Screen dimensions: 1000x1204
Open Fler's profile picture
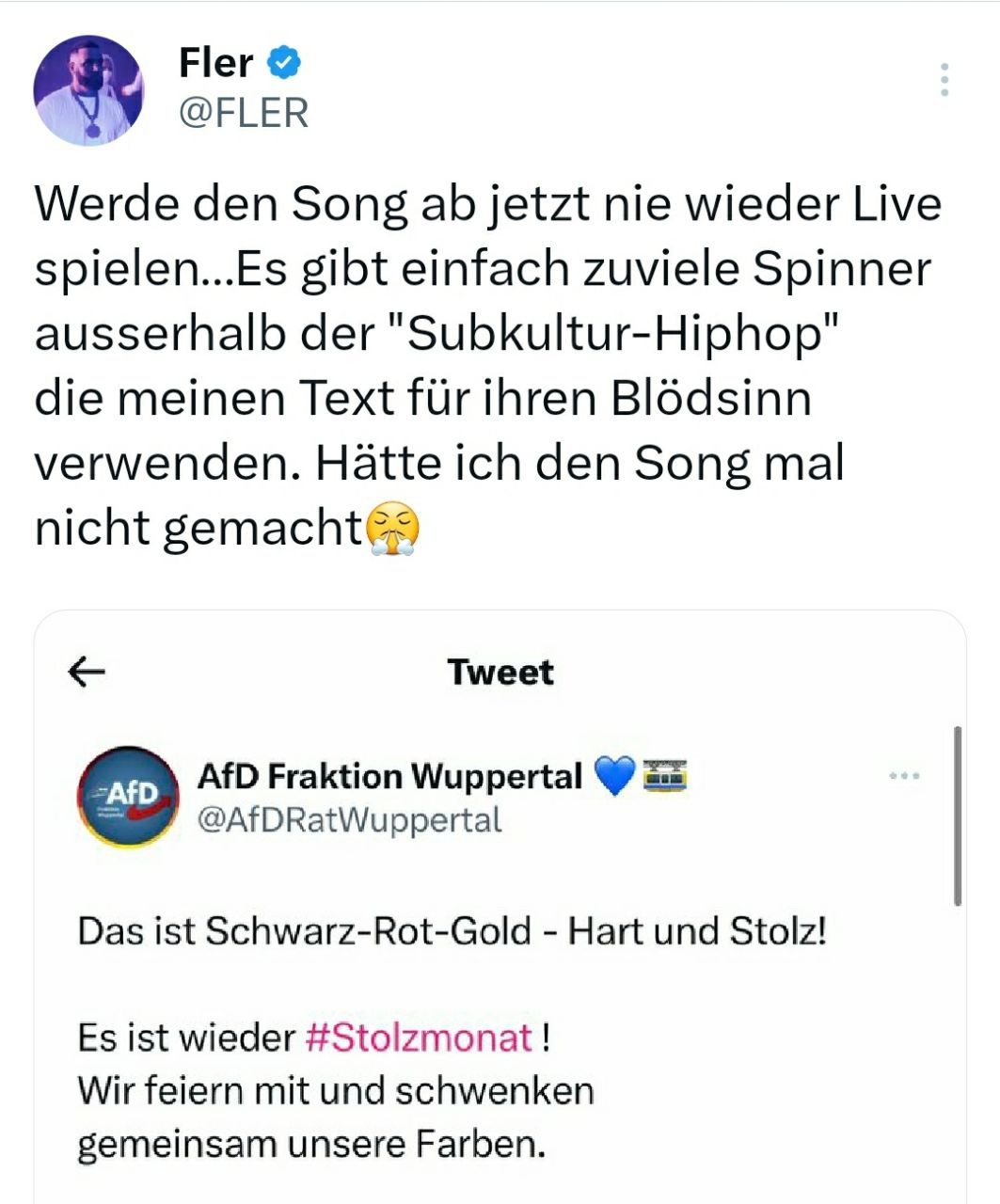pyautogui.click(x=88, y=90)
